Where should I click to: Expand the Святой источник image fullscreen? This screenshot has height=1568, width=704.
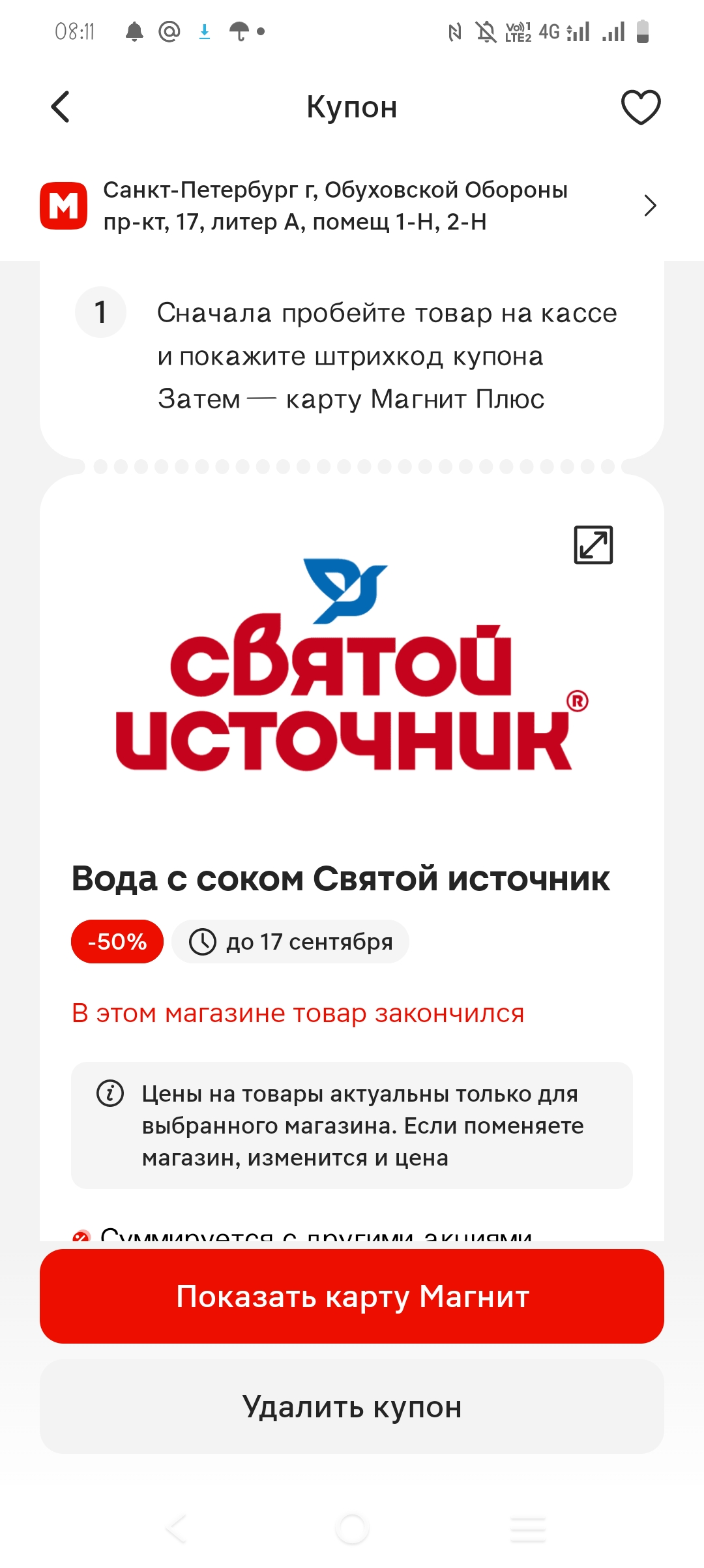(593, 545)
